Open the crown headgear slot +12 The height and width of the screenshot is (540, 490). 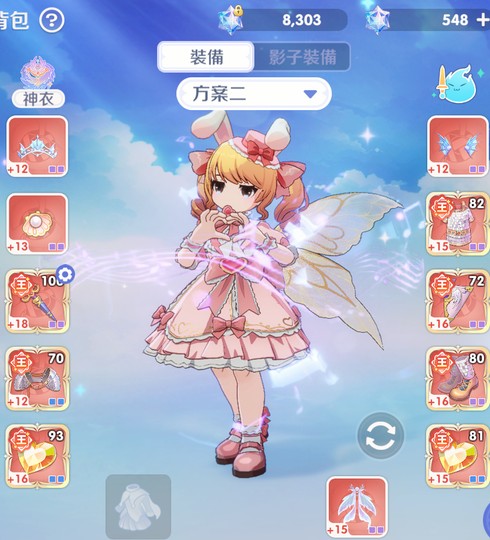coord(37,146)
